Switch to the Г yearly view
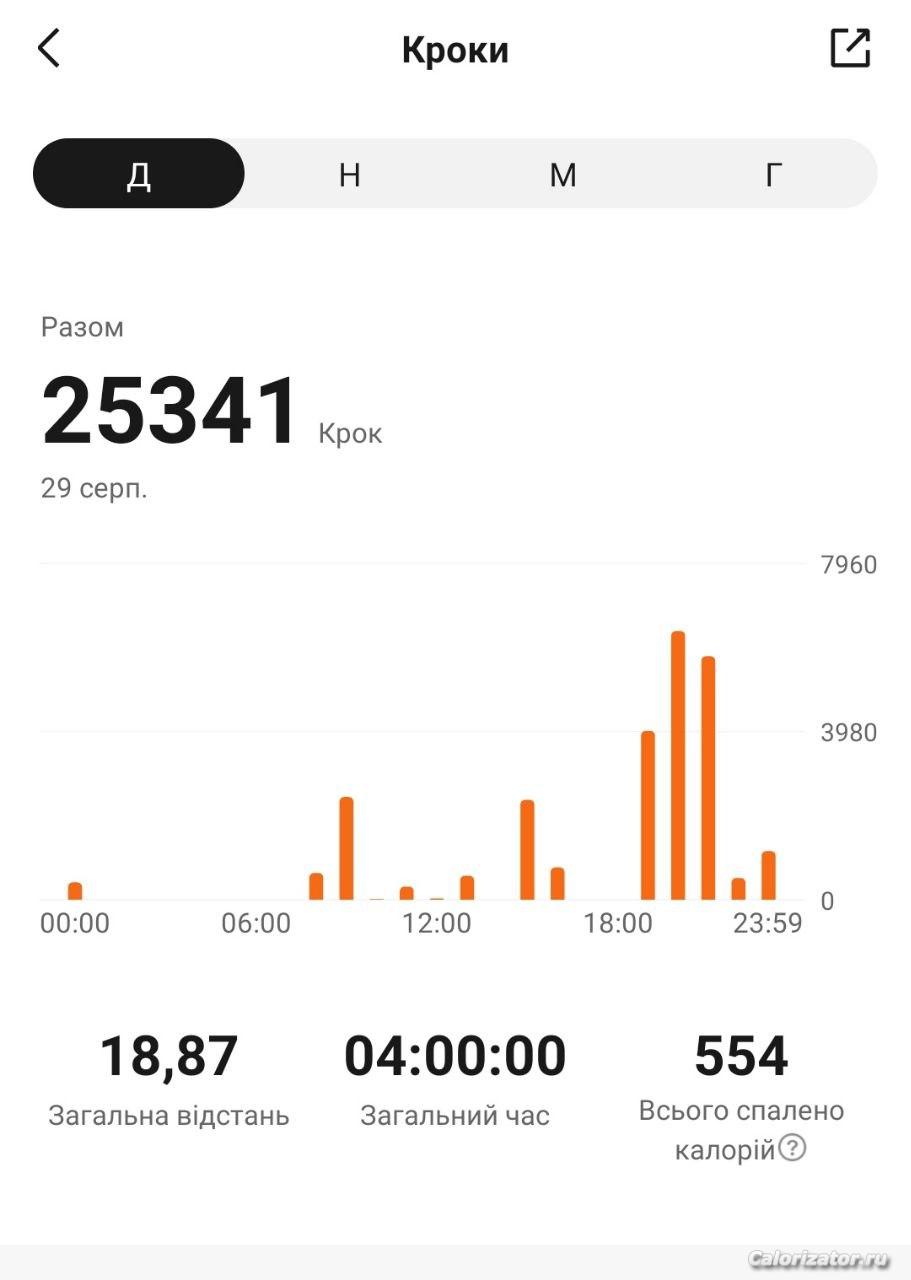The image size is (911, 1280). [772, 174]
